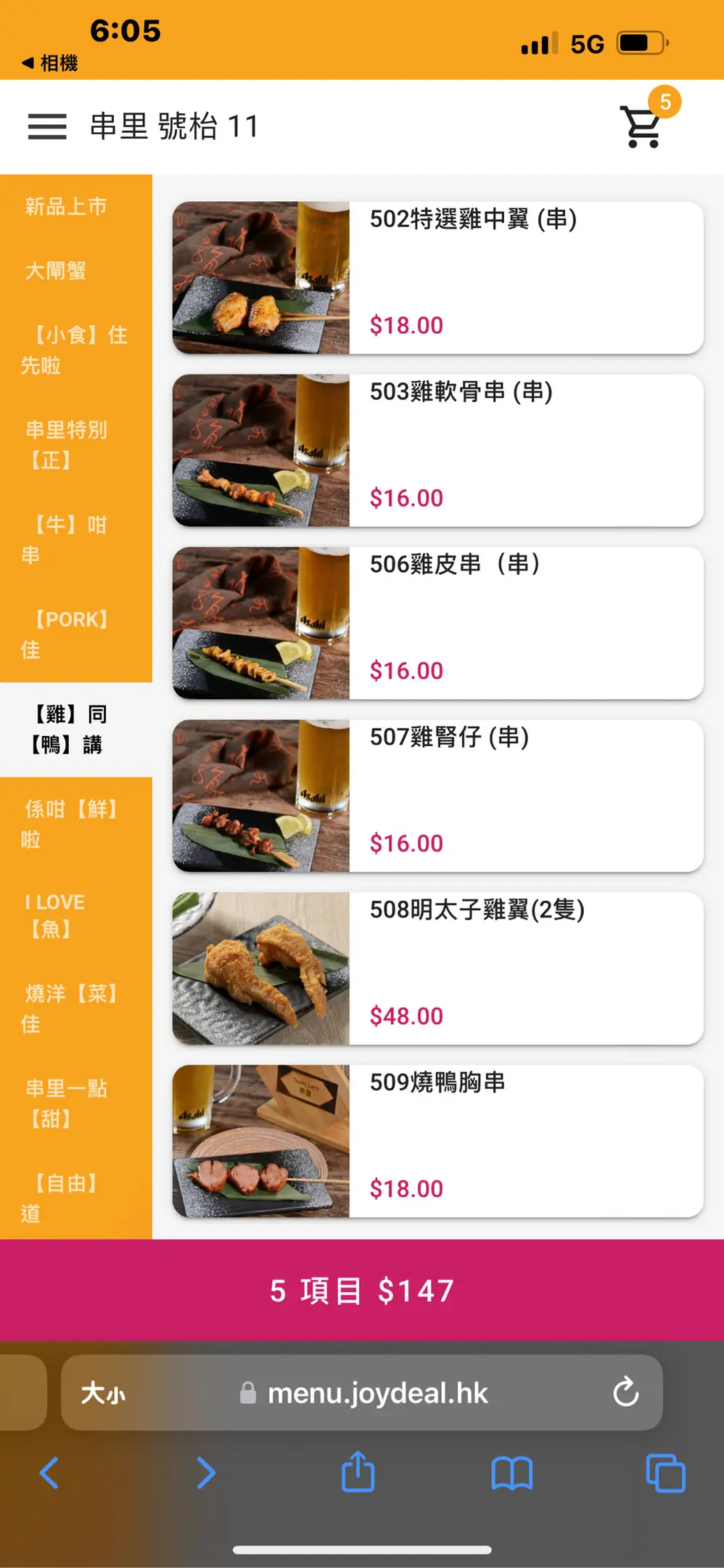
Task: Switch to 新品上市 category
Action: click(66, 207)
